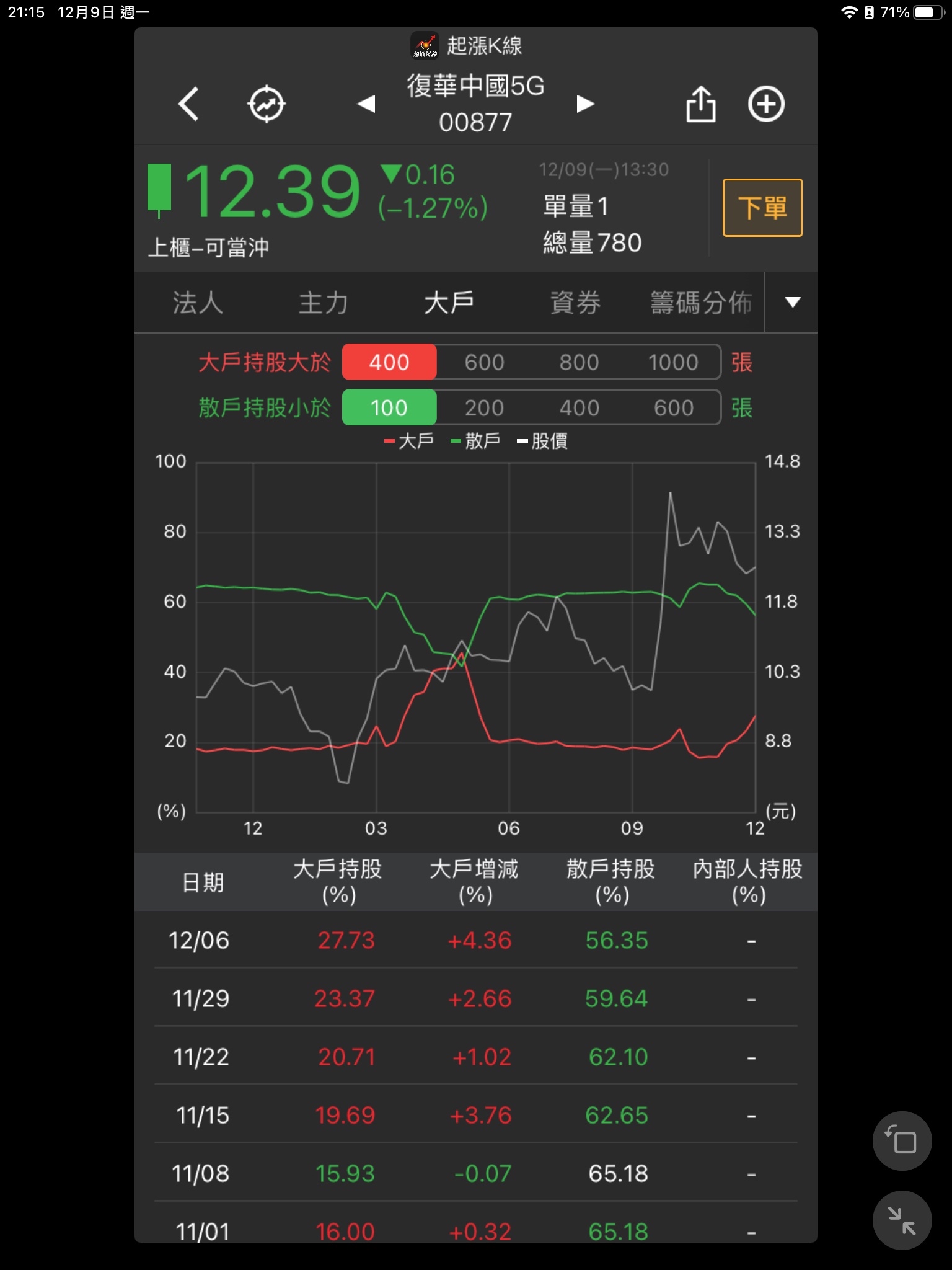Switch to the previous stock
This screenshot has height=1270, width=952.
pos(366,104)
